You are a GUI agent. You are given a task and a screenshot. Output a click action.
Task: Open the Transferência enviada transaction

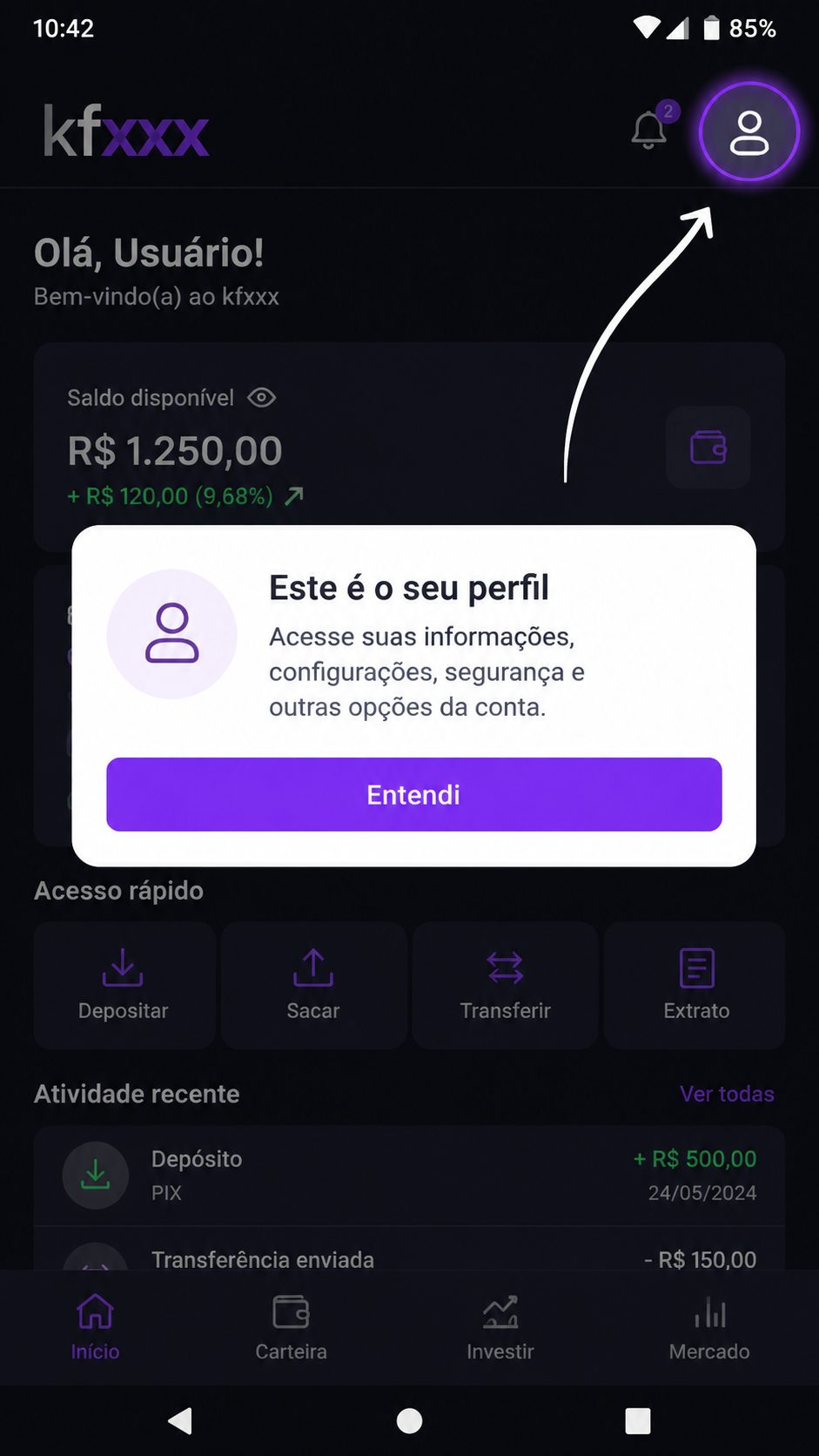(409, 1254)
